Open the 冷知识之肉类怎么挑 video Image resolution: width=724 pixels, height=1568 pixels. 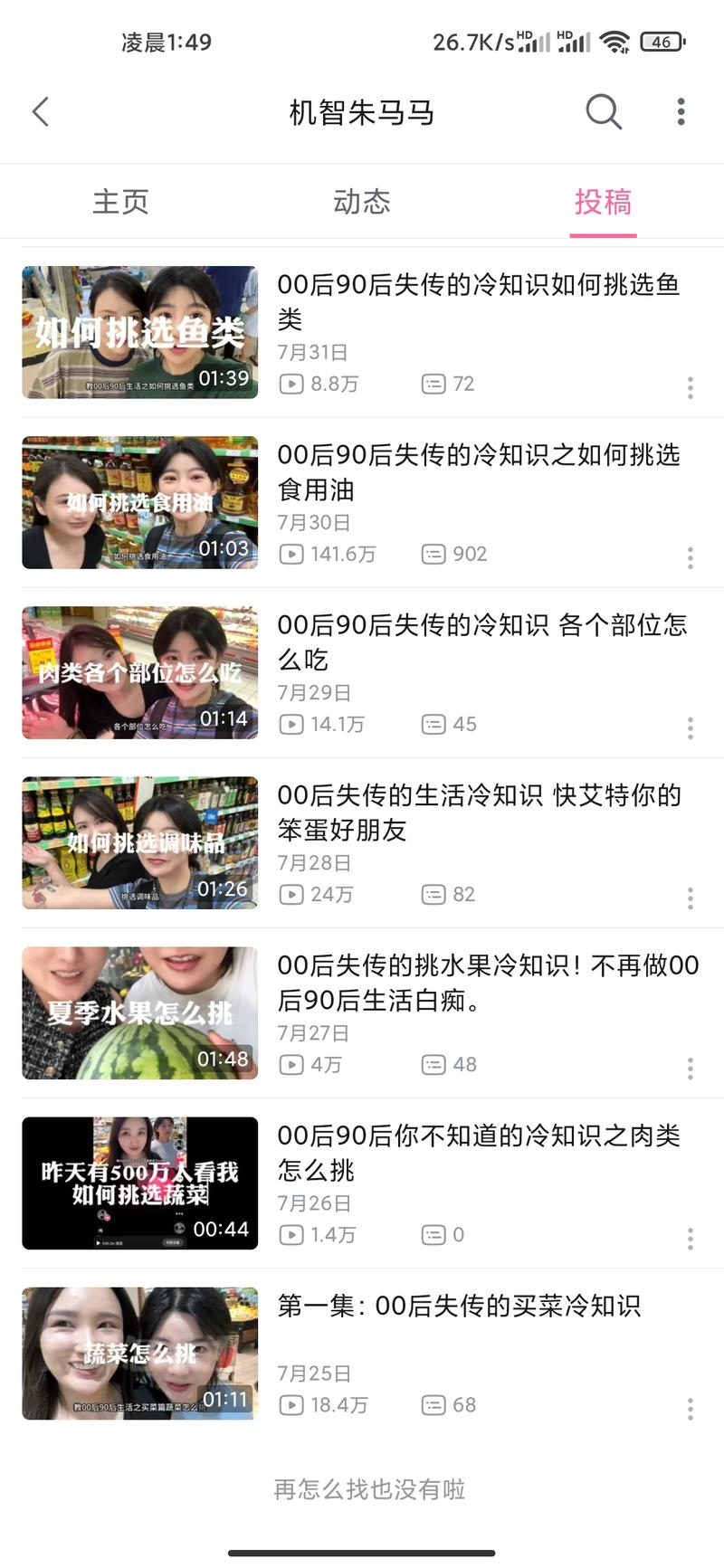(x=140, y=1183)
